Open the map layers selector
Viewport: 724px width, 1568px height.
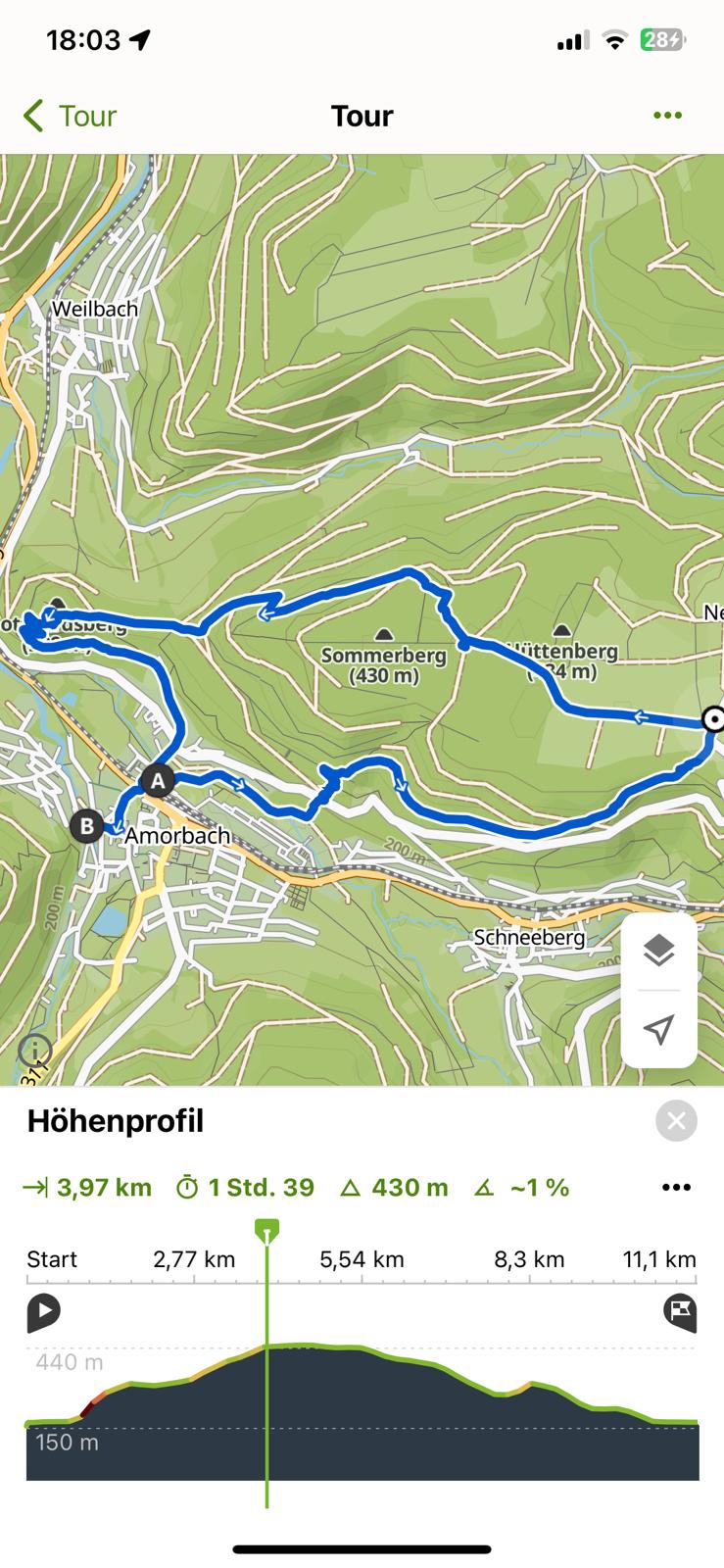tap(659, 950)
